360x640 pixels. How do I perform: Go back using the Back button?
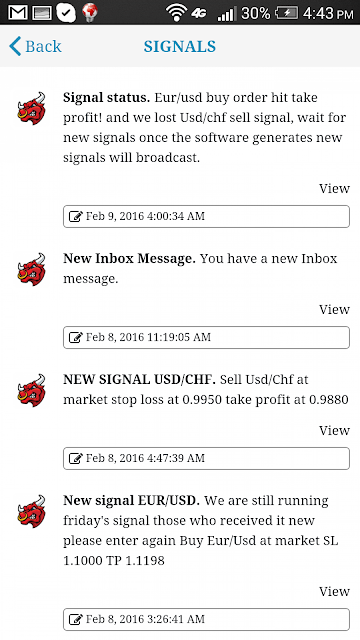pos(35,46)
